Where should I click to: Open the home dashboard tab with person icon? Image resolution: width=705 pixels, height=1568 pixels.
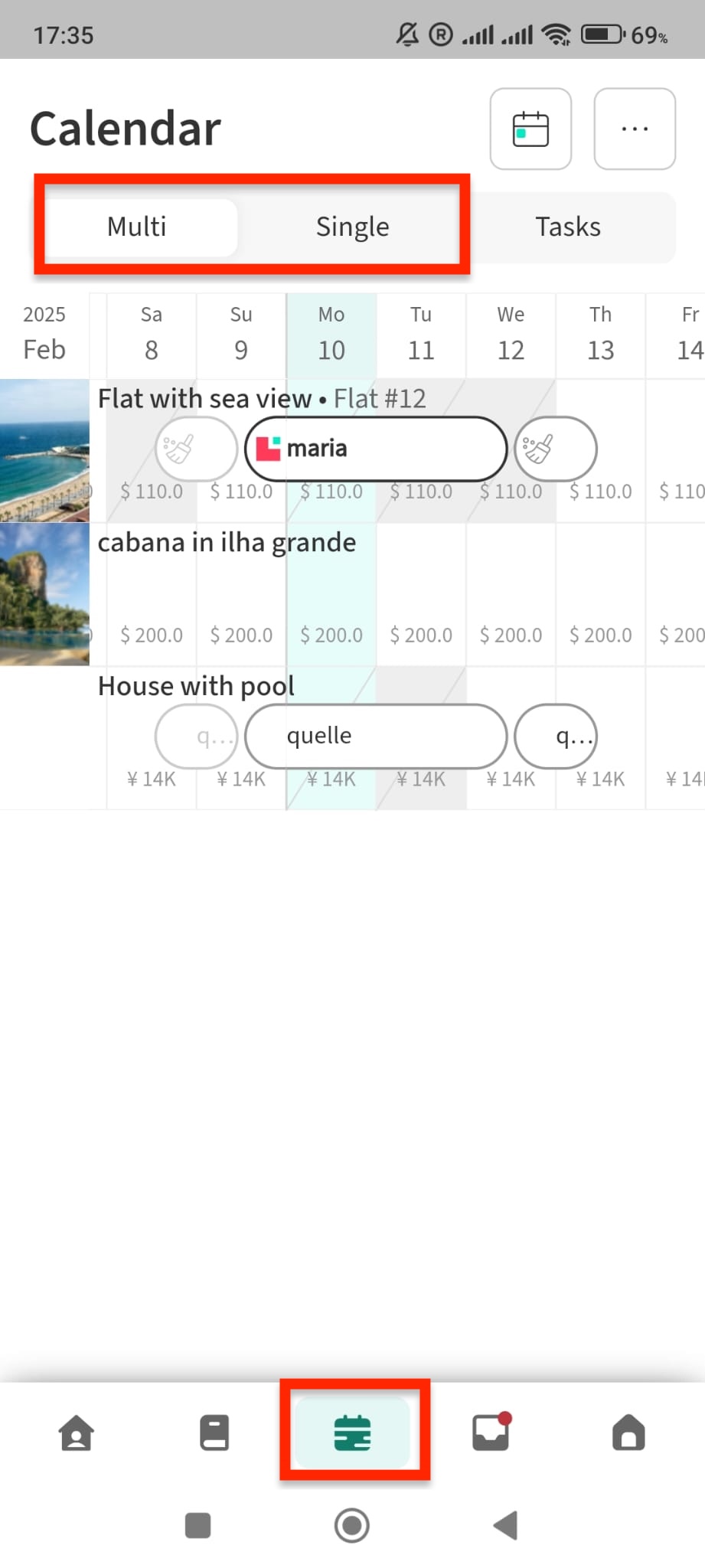tap(77, 1432)
